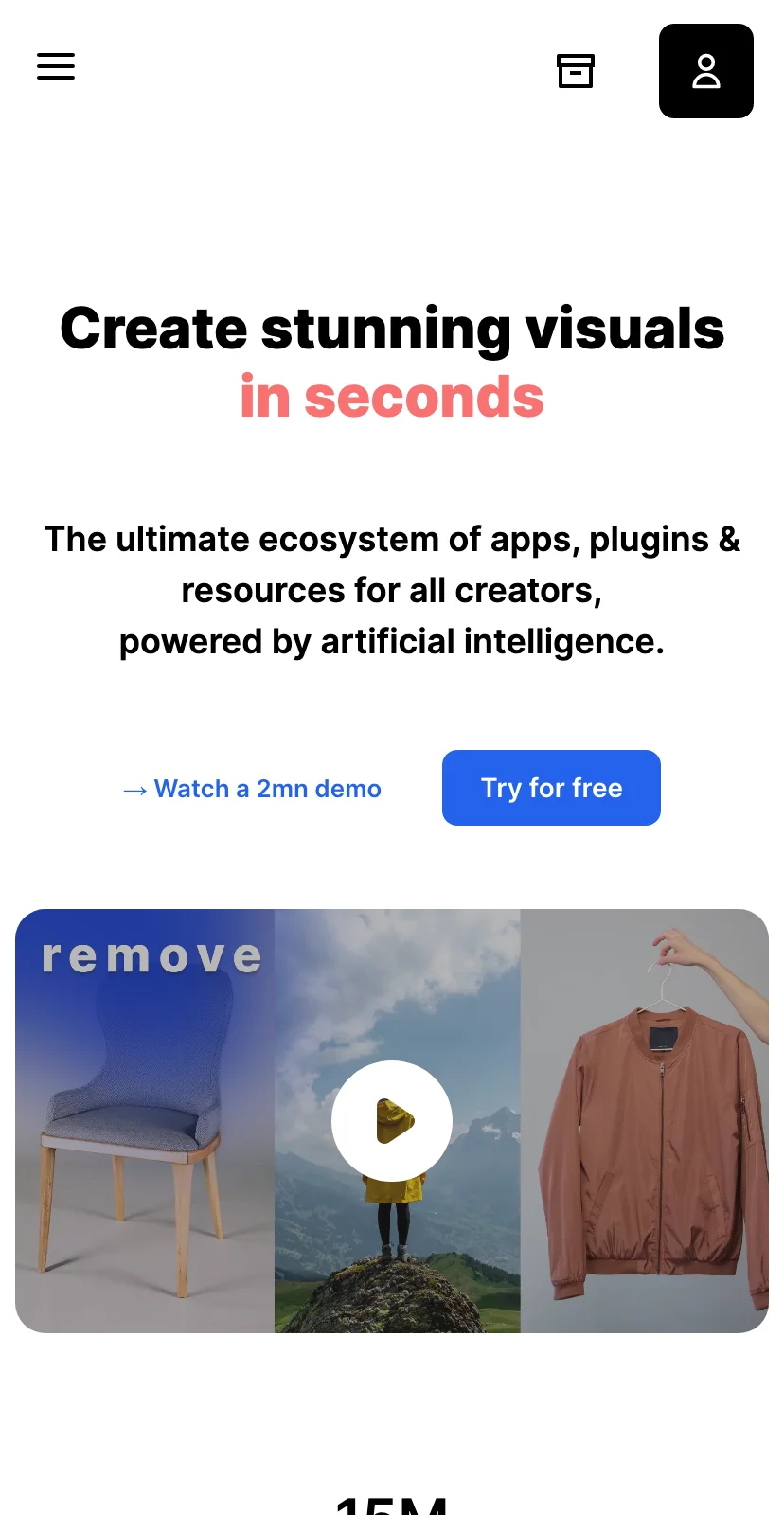The image size is (784, 1515).
Task: Tap Try for free
Action: point(551,788)
